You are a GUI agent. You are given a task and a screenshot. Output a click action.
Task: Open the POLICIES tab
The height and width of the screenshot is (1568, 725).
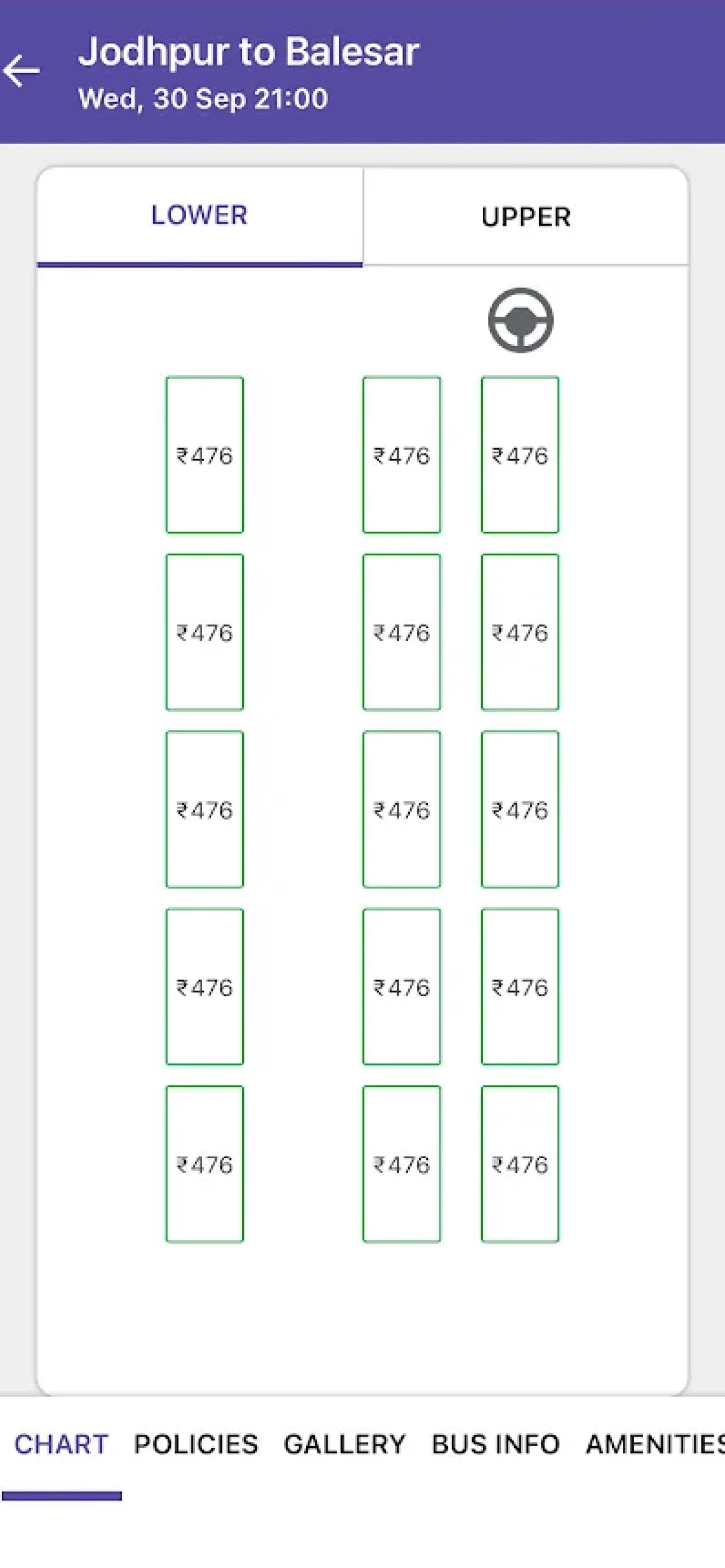(x=196, y=1444)
